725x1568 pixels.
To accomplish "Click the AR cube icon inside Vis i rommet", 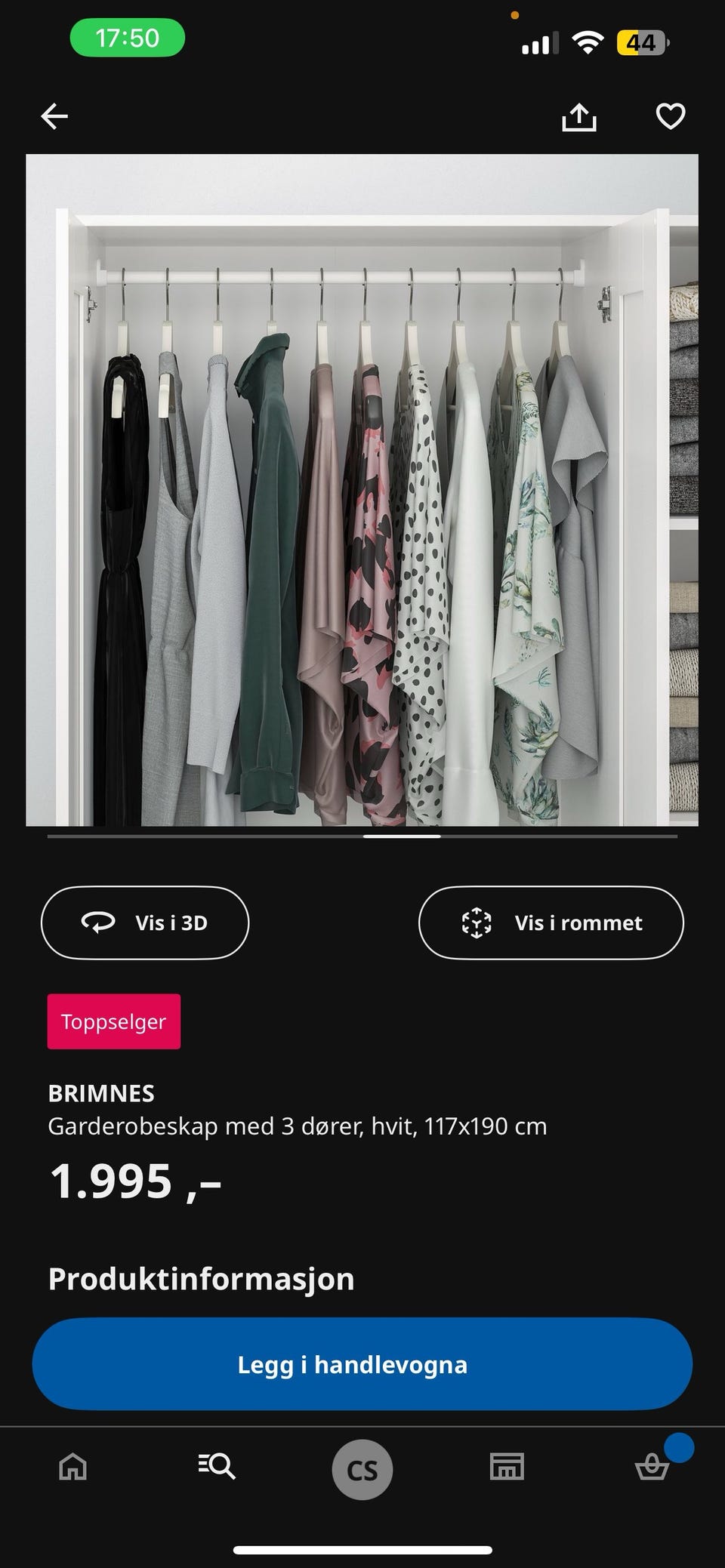I will 477,923.
